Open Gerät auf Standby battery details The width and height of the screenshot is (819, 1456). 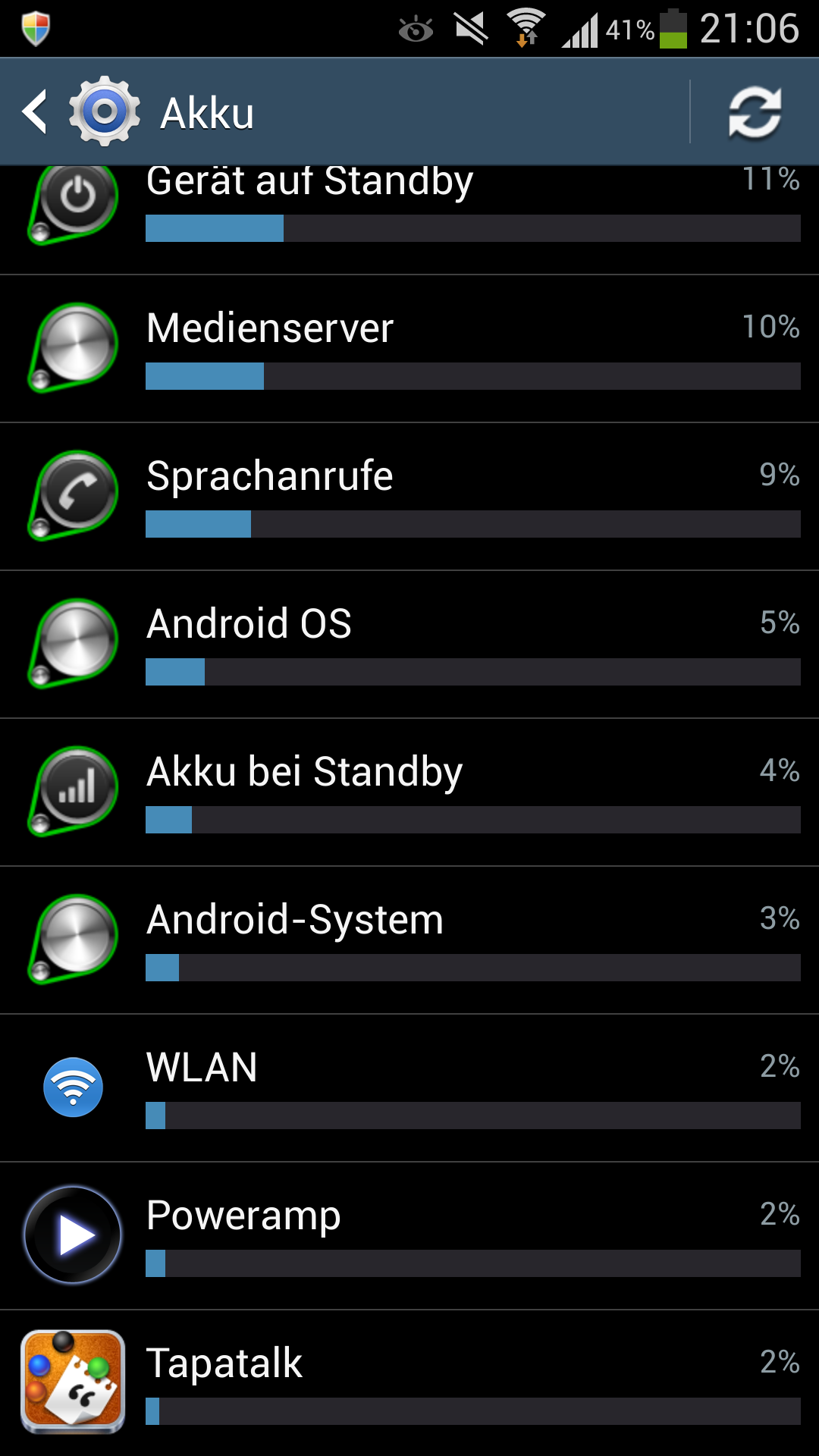(409, 220)
